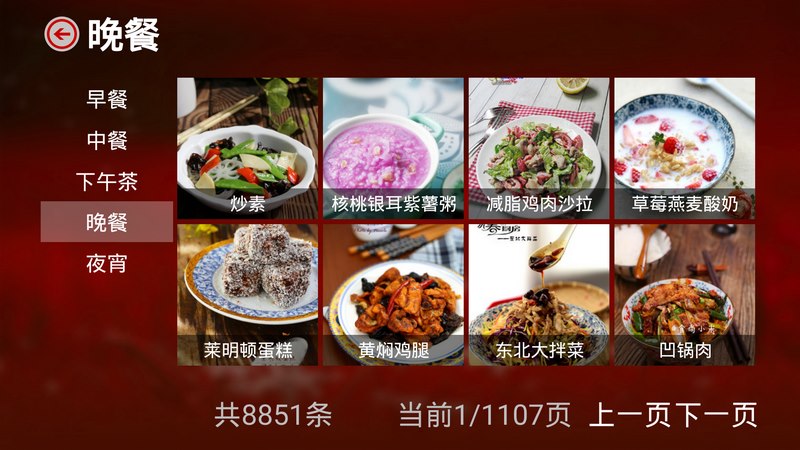
Task: Open the 炒素 recipe
Action: pyautogui.click(x=247, y=148)
